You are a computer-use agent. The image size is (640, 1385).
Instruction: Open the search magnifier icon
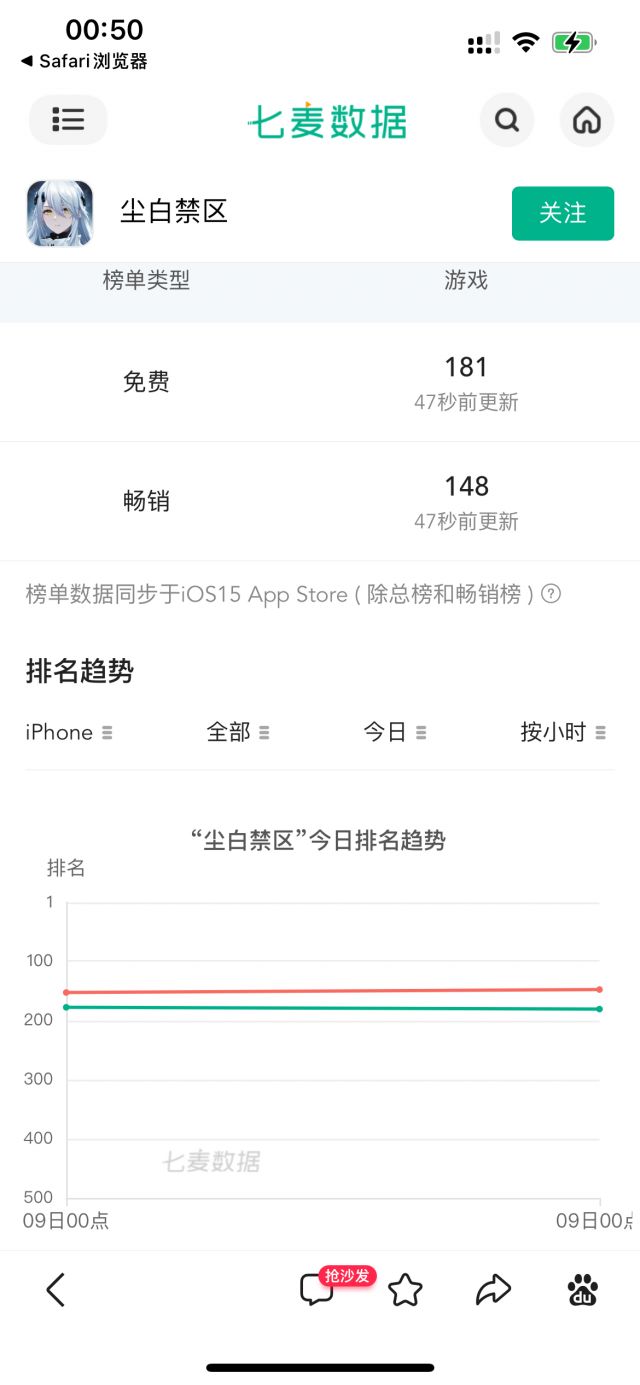(x=507, y=121)
